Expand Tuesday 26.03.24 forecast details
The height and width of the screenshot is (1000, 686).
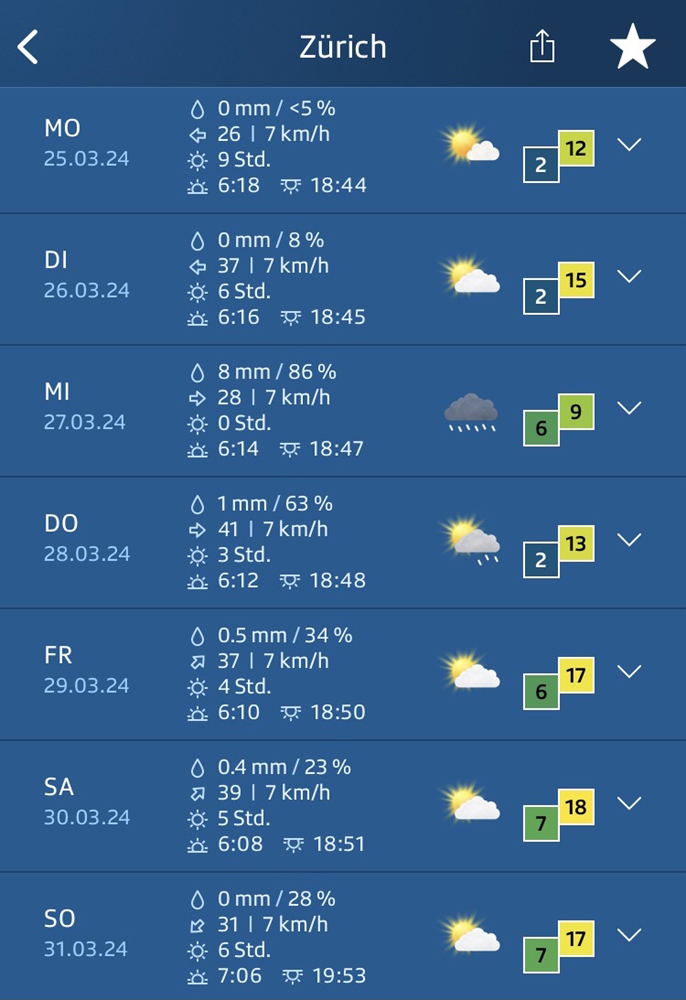[629, 277]
